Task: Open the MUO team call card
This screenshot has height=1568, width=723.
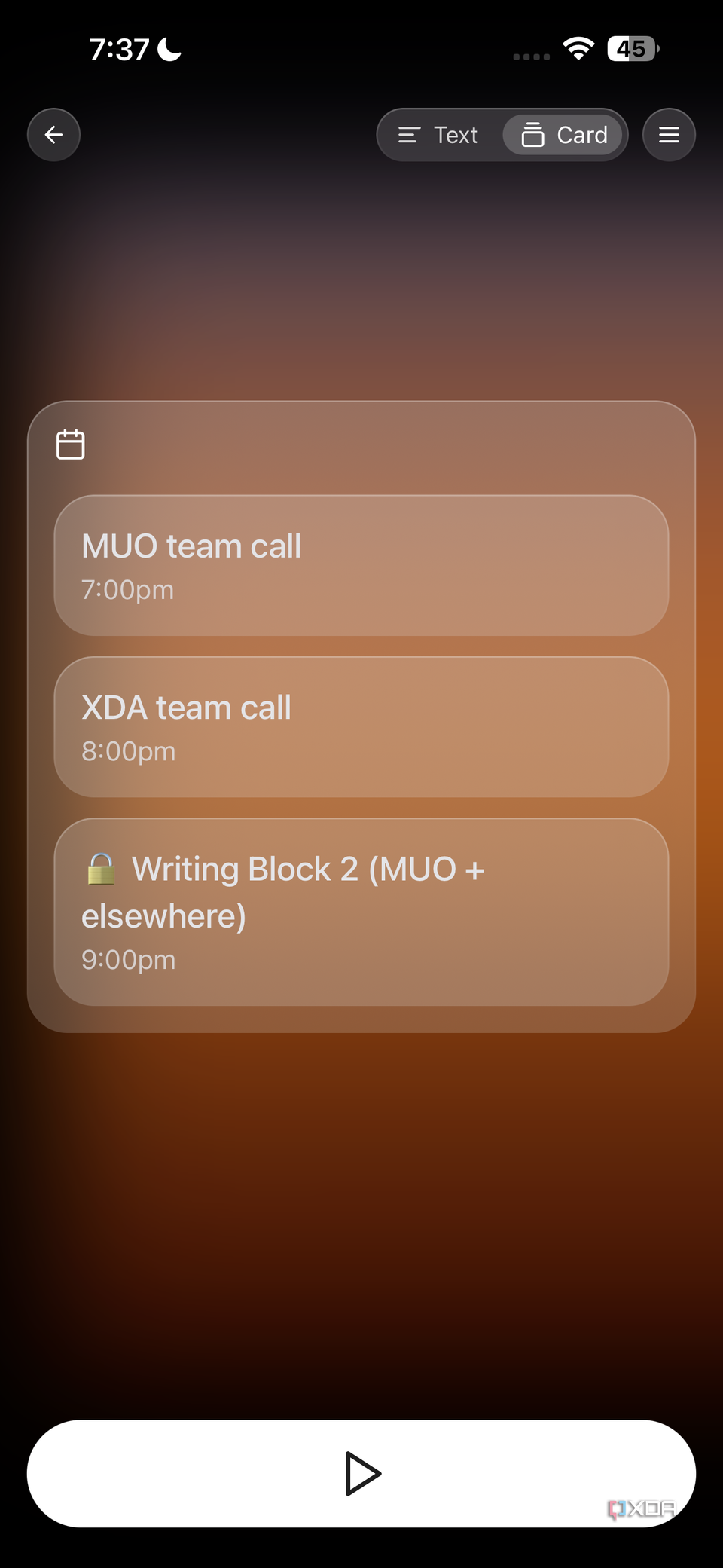Action: pos(361,565)
